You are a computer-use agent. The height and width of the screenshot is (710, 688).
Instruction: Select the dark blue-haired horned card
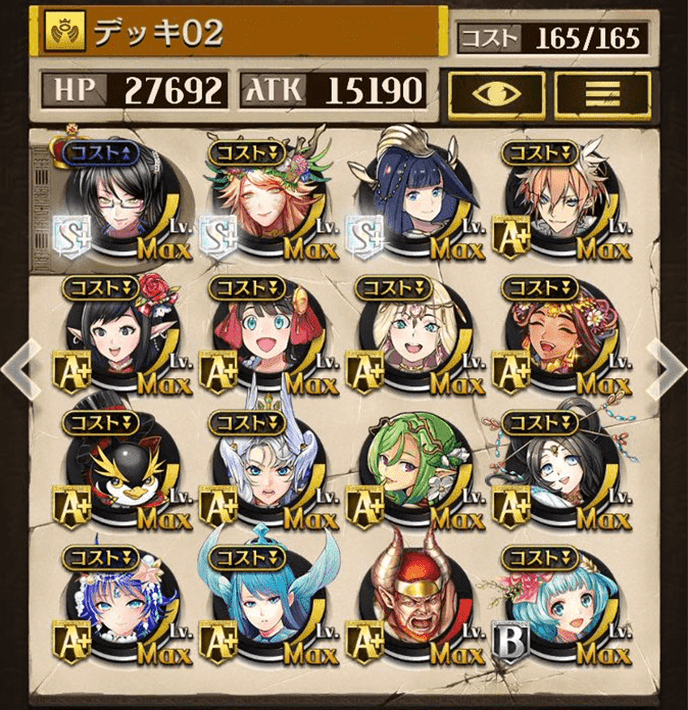[408, 195]
